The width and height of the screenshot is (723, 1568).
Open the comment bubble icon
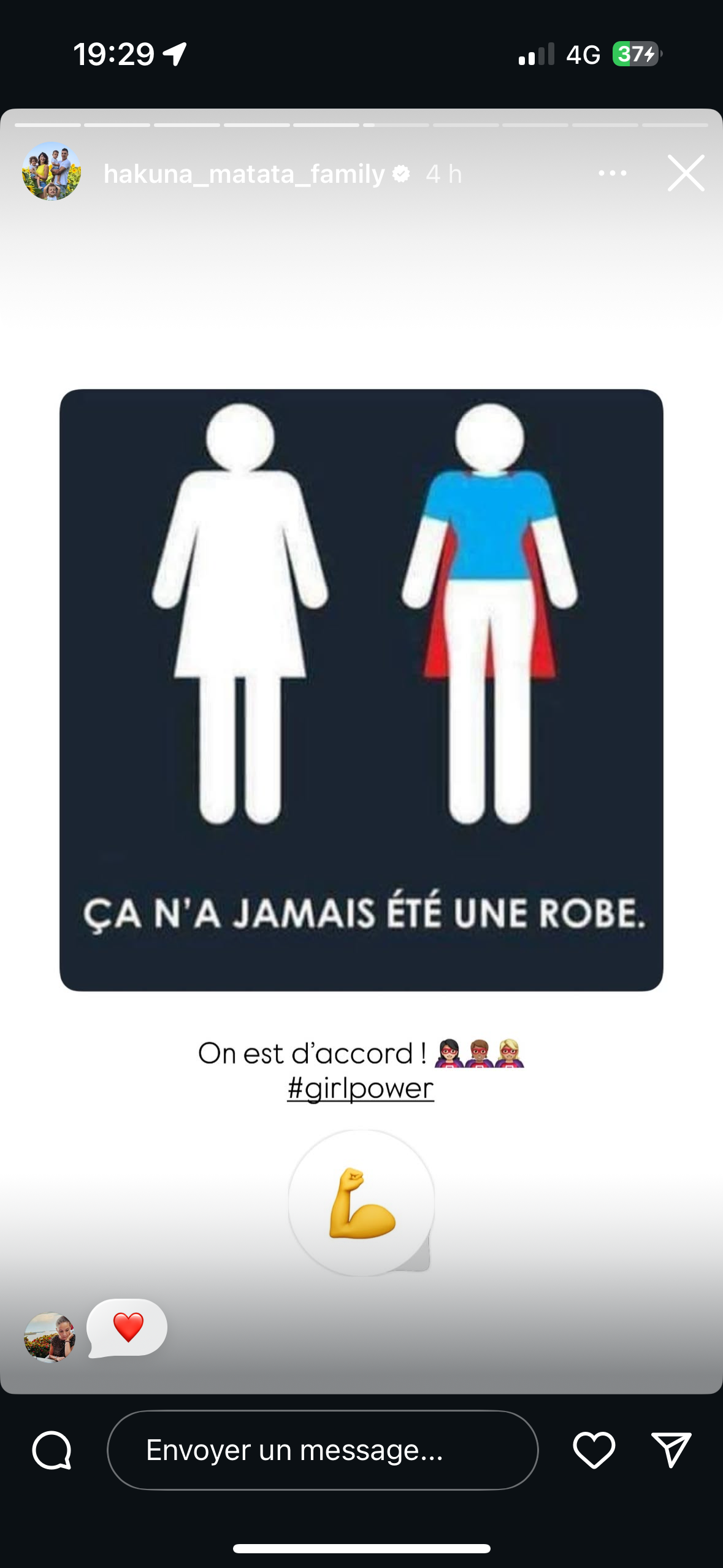pyautogui.click(x=52, y=1450)
